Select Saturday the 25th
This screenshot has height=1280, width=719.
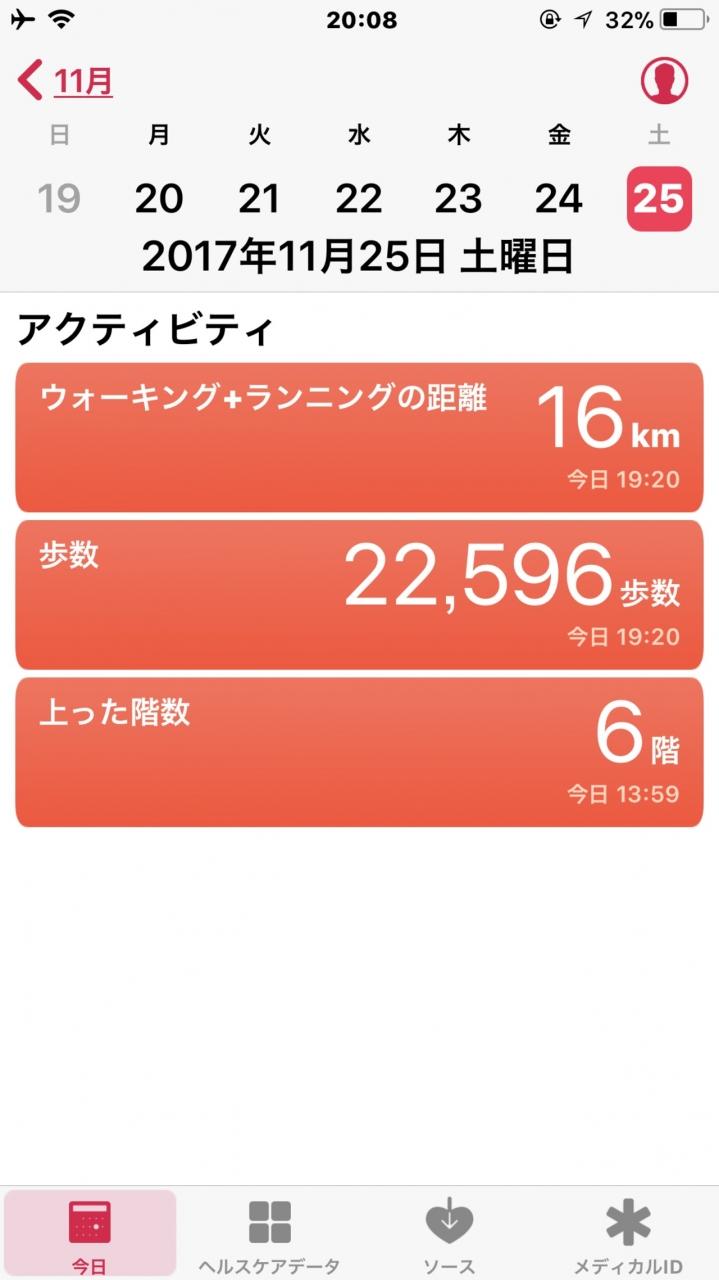point(659,199)
